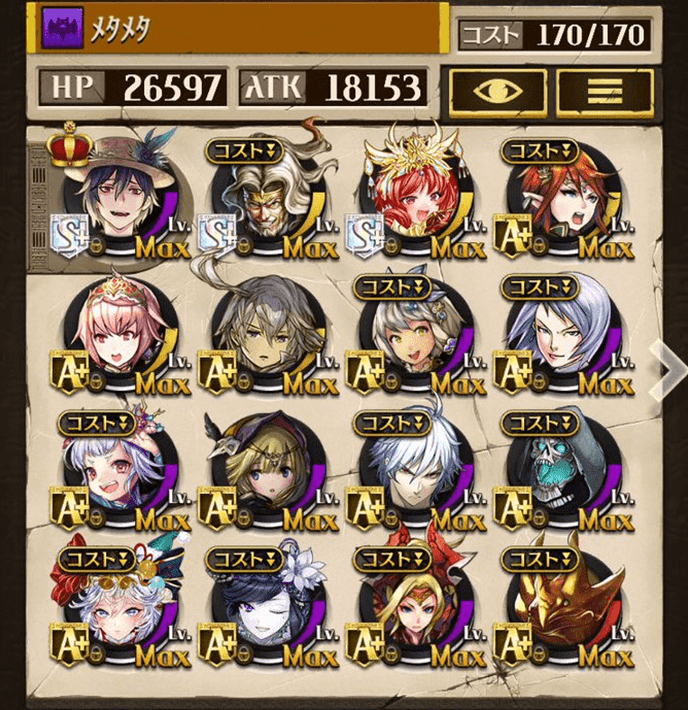This screenshot has height=710, width=688.
Task: Select the blonde girl in witch hat
Action: tap(262, 470)
